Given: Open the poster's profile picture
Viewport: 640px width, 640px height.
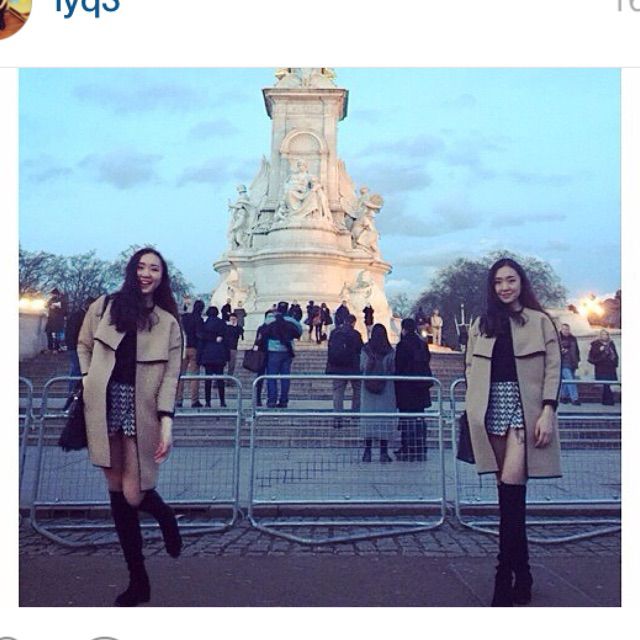Looking at the screenshot, I should click(13, 12).
